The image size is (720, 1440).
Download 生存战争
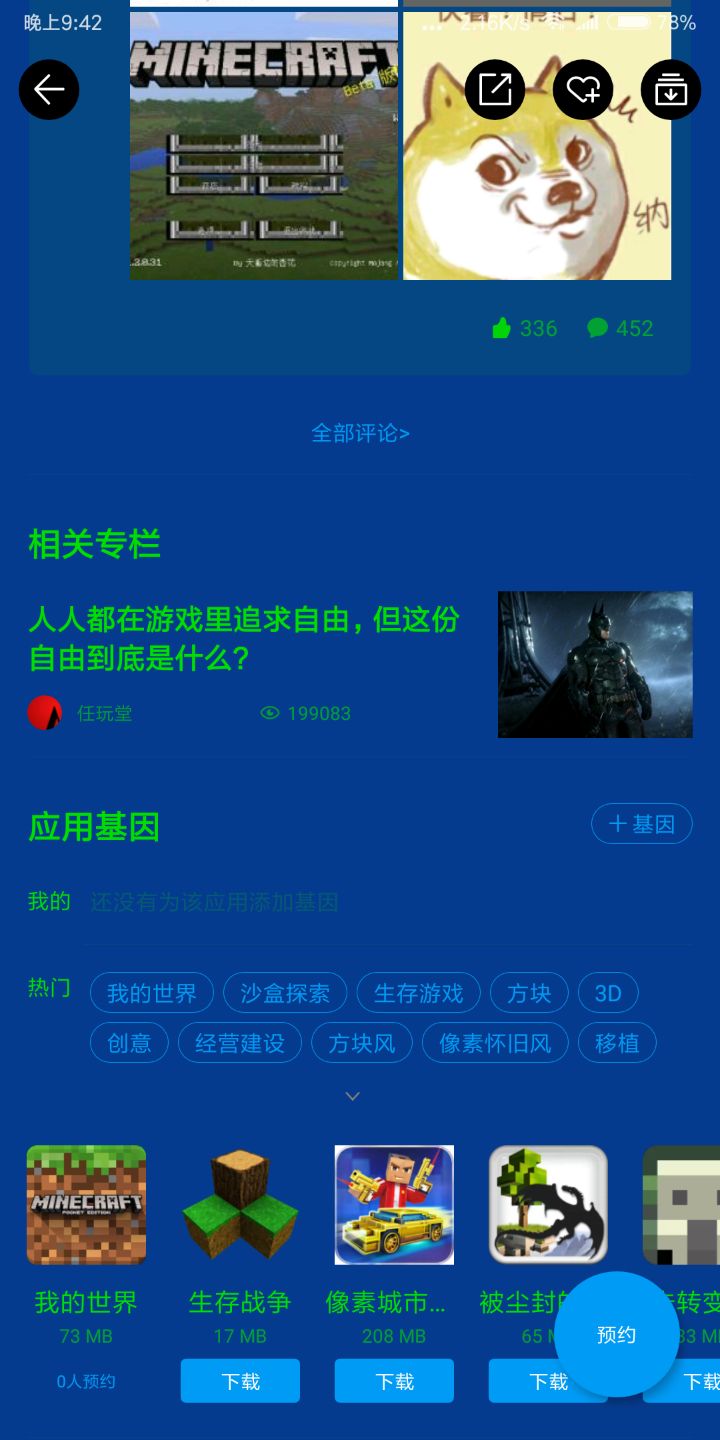click(x=240, y=1381)
